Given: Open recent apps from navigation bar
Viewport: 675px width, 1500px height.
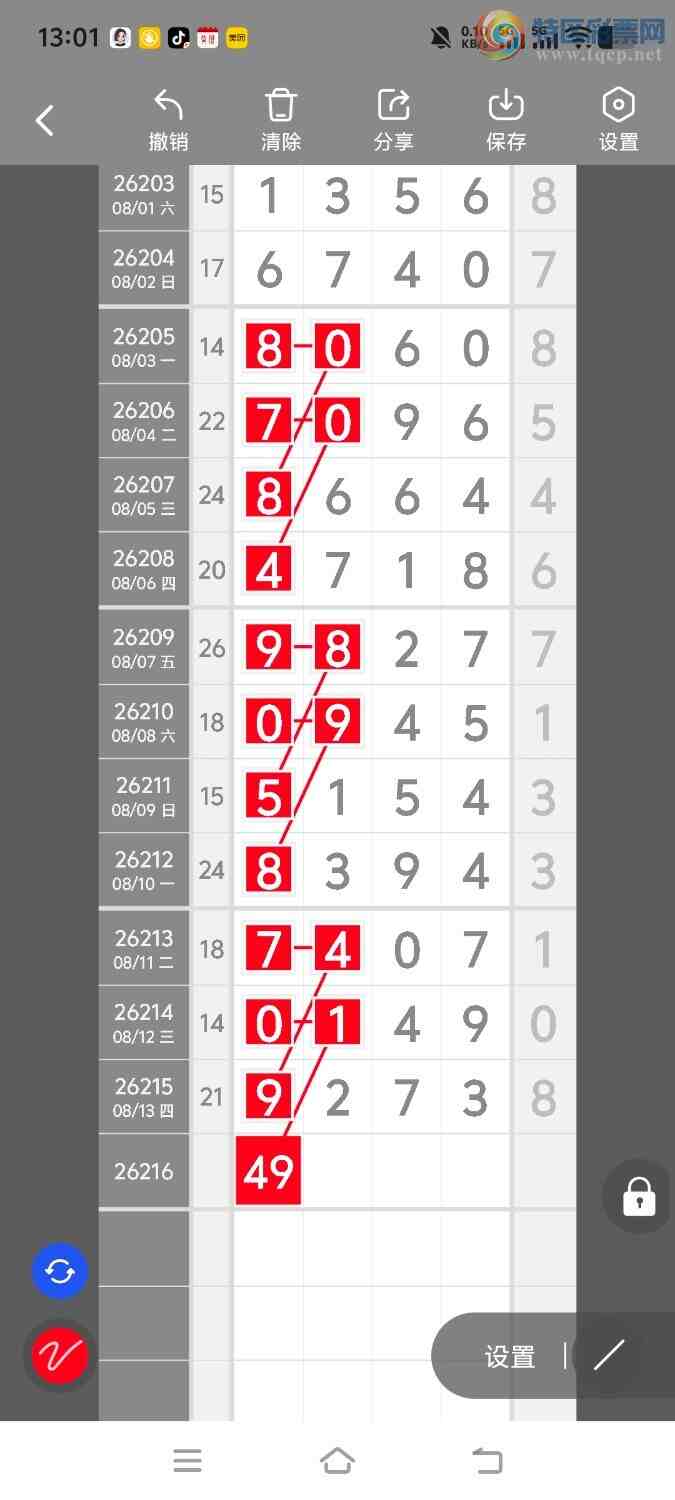Looking at the screenshot, I should pos(187,1461).
